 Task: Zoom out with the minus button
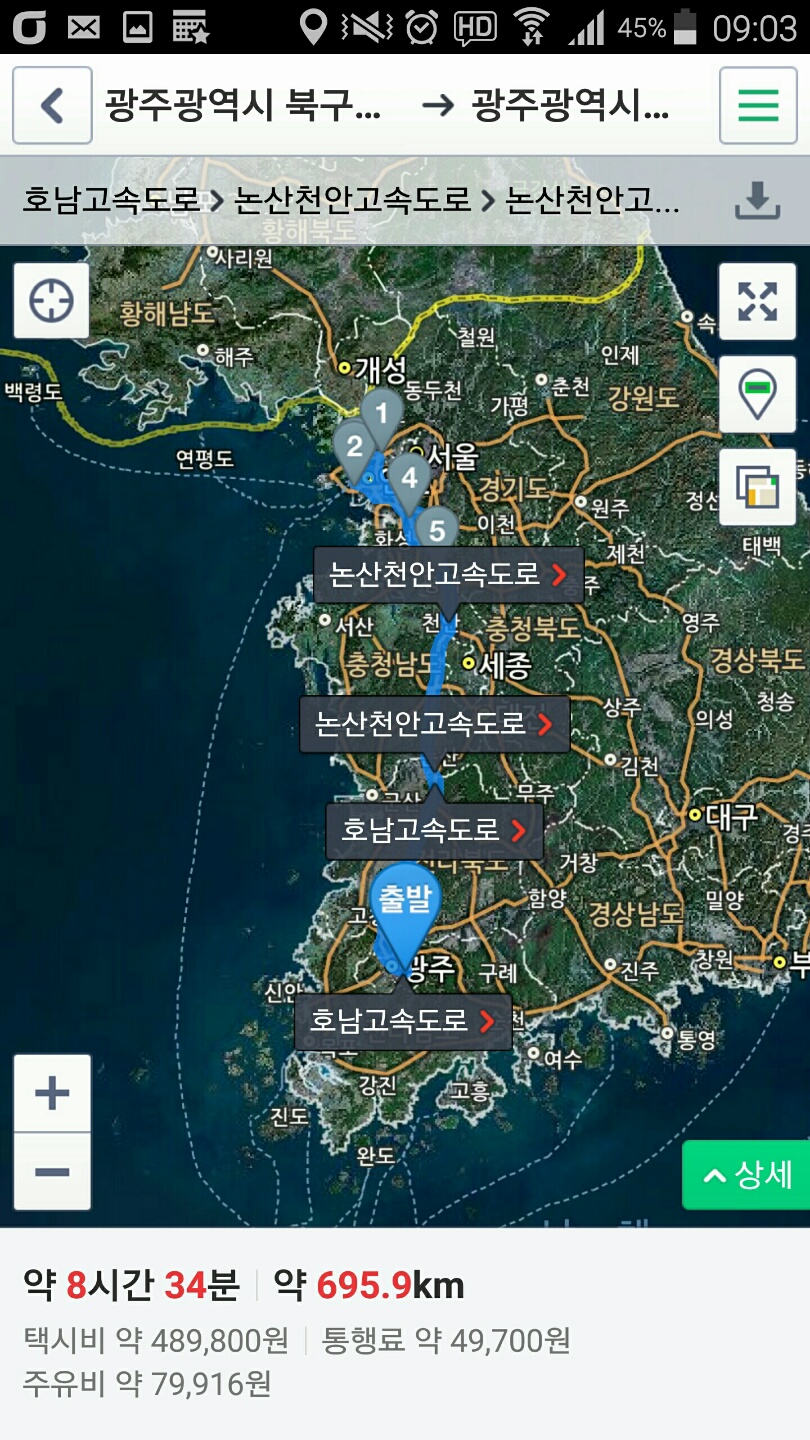[x=52, y=1171]
